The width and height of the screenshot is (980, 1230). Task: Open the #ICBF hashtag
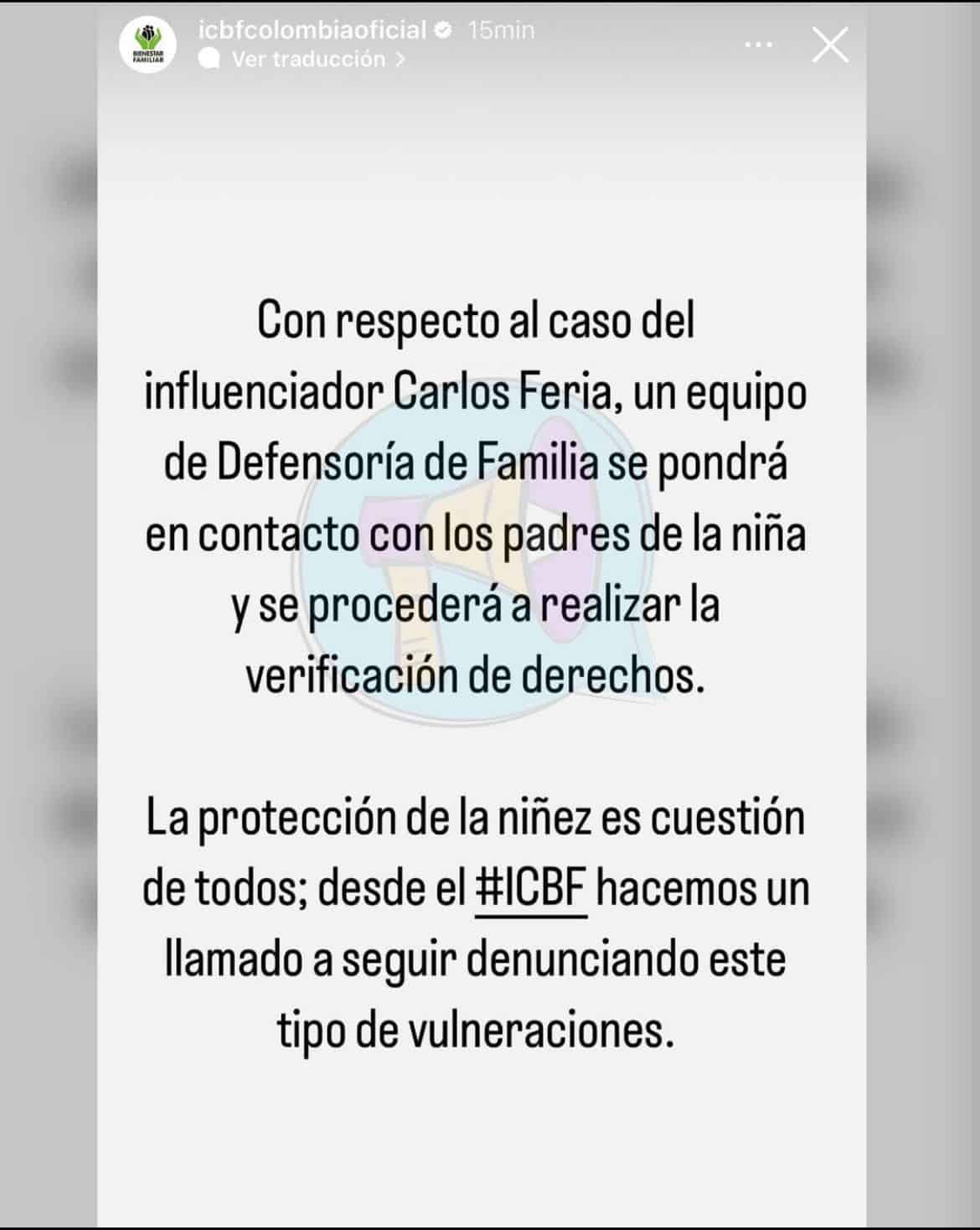click(530, 889)
